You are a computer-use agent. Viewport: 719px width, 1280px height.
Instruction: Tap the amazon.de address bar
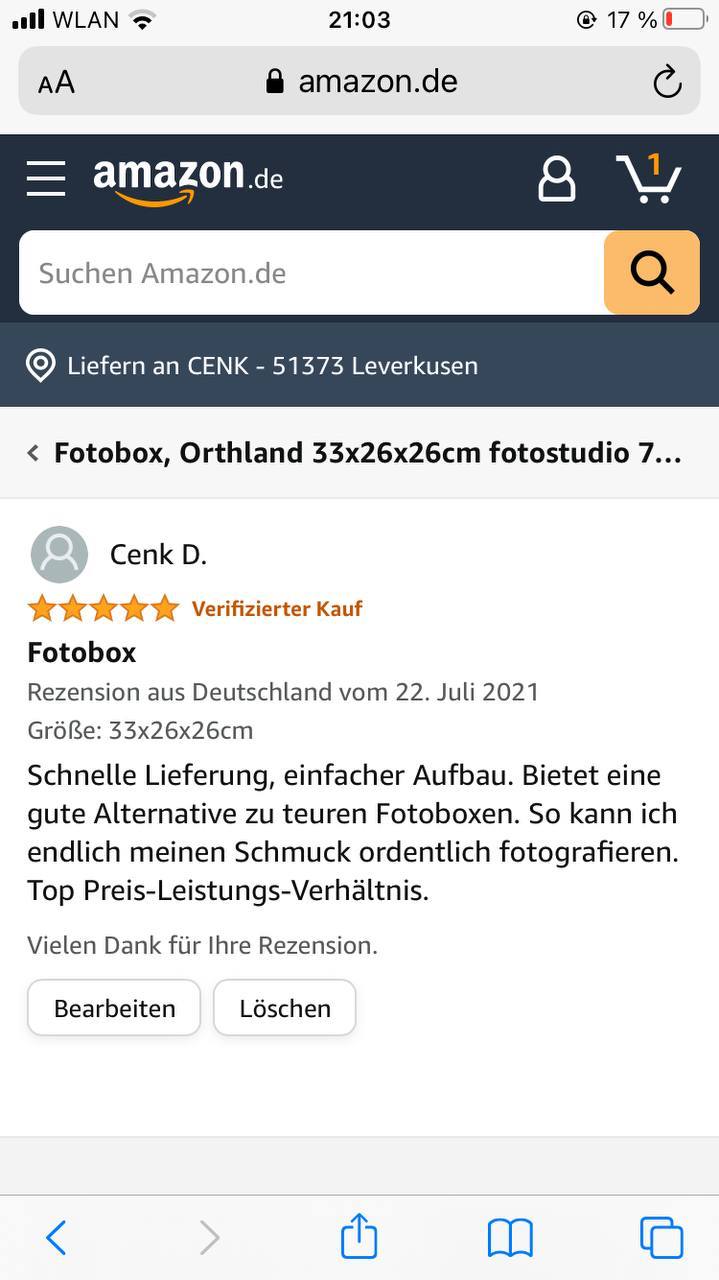tap(360, 82)
